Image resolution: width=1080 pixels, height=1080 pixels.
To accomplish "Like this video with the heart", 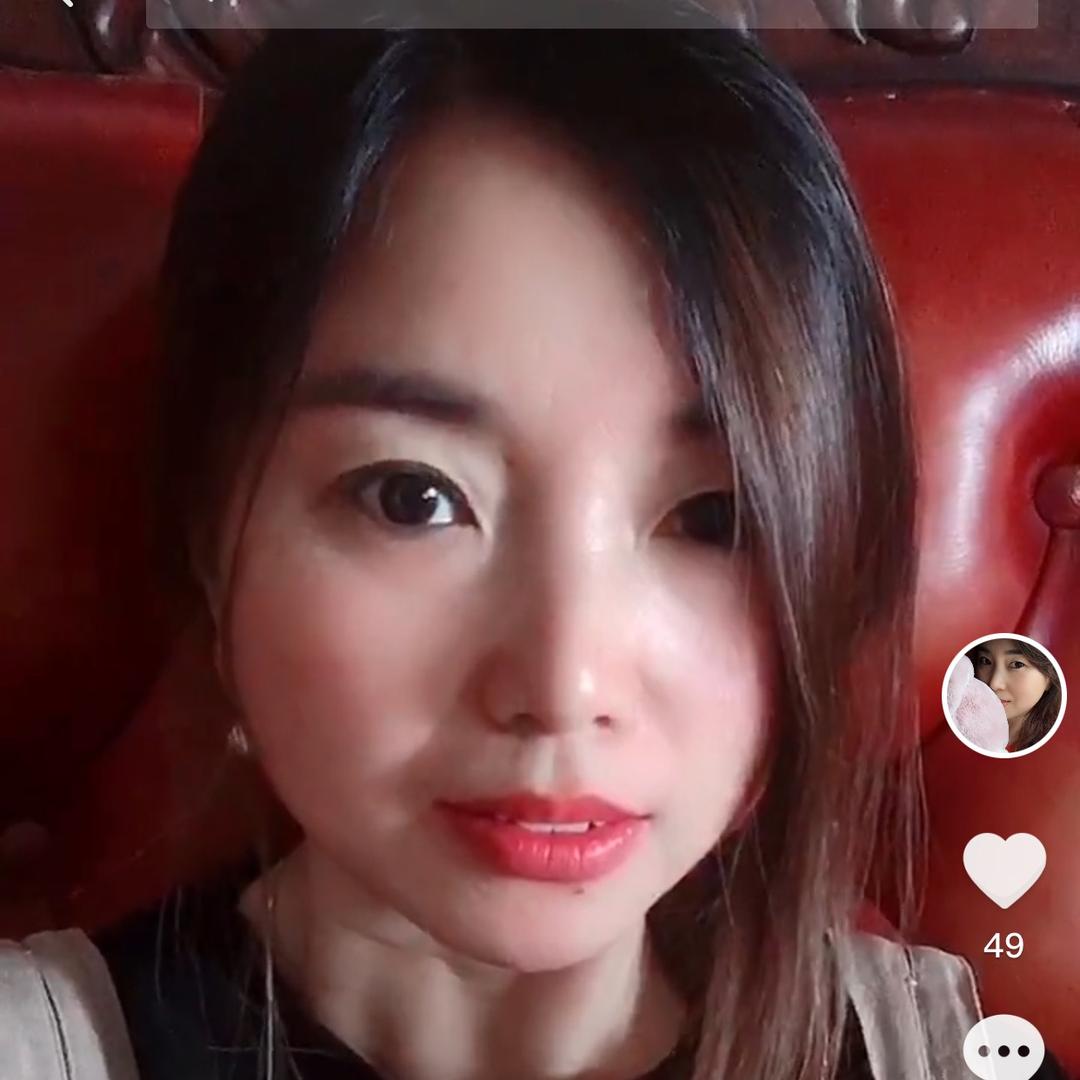I will point(1004,867).
